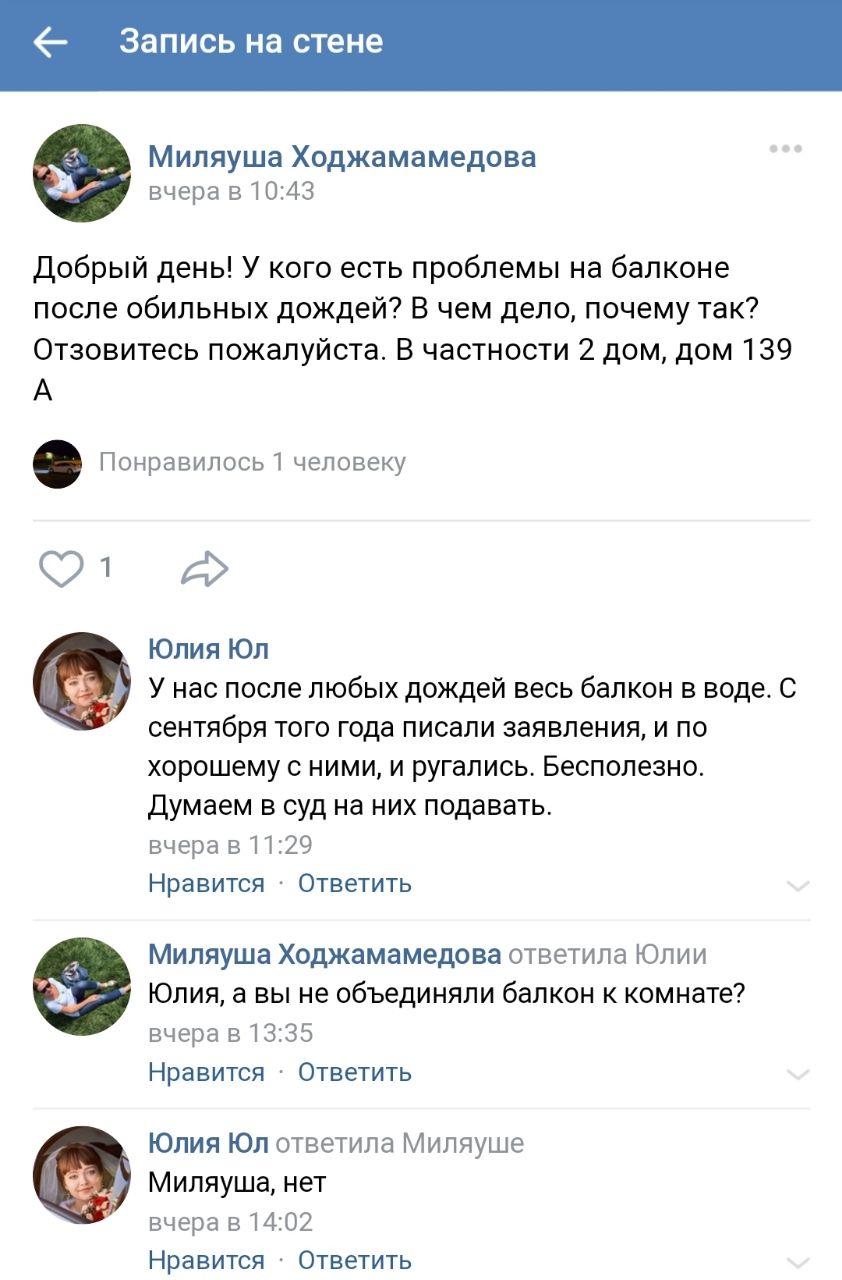Open the author's avatar beside the post header
Screen dimensions: 842x1280
82,173
